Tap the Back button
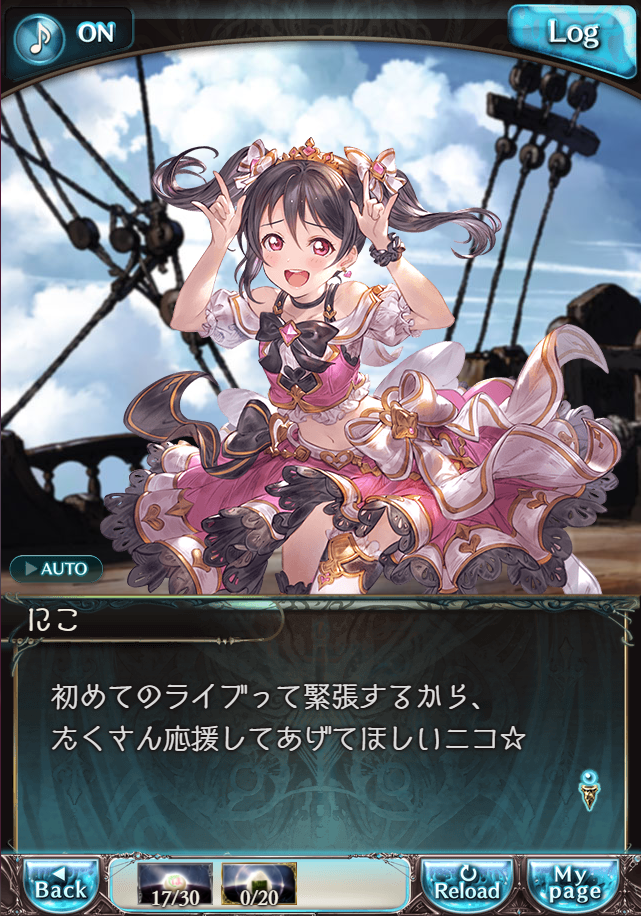Viewport: 641px width, 916px height. [x=61, y=884]
